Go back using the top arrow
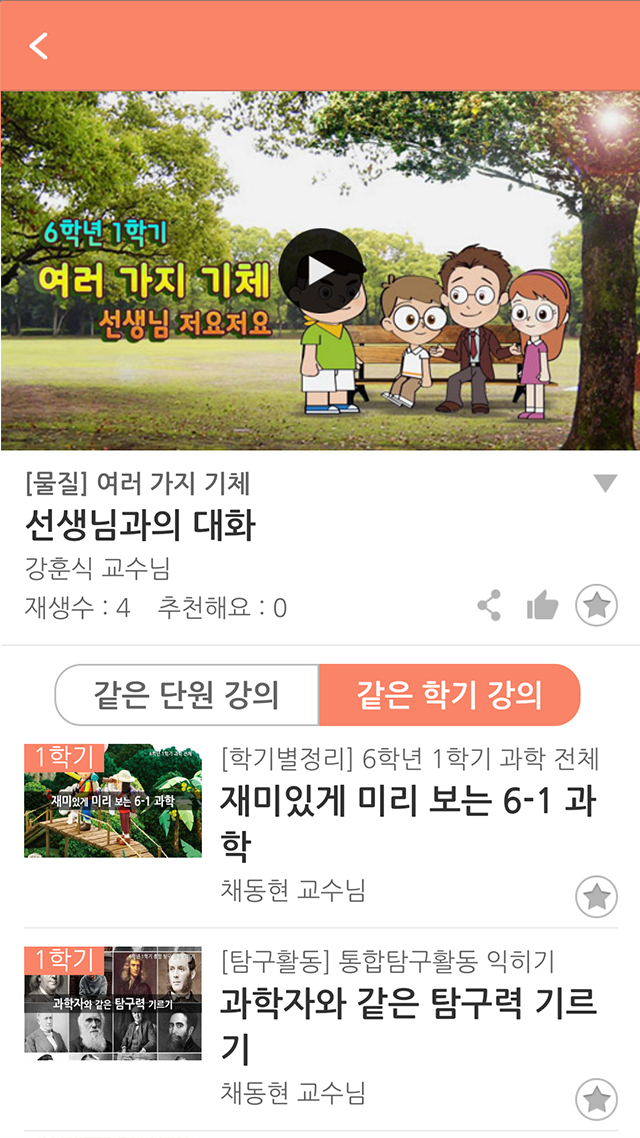The width and height of the screenshot is (640, 1138). click(39, 46)
